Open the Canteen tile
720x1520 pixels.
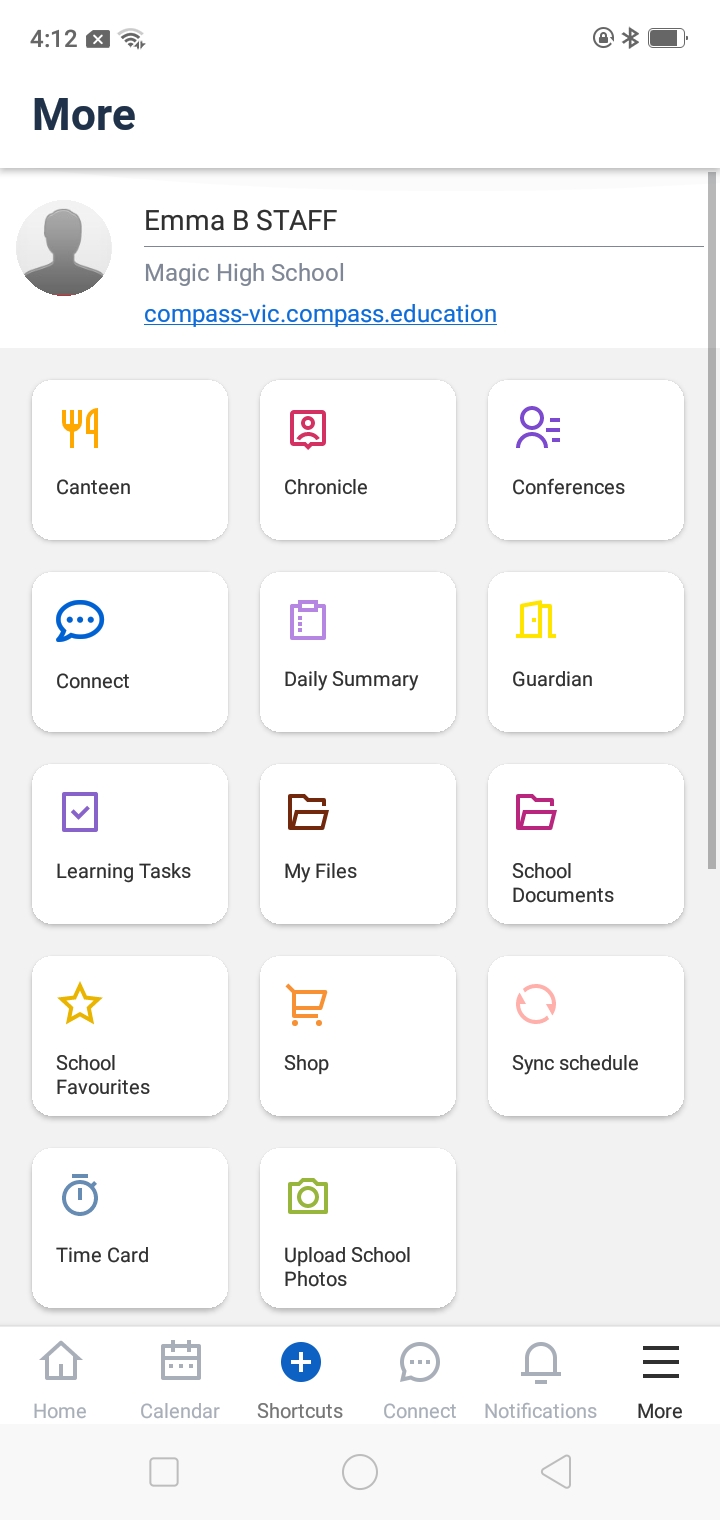point(130,460)
